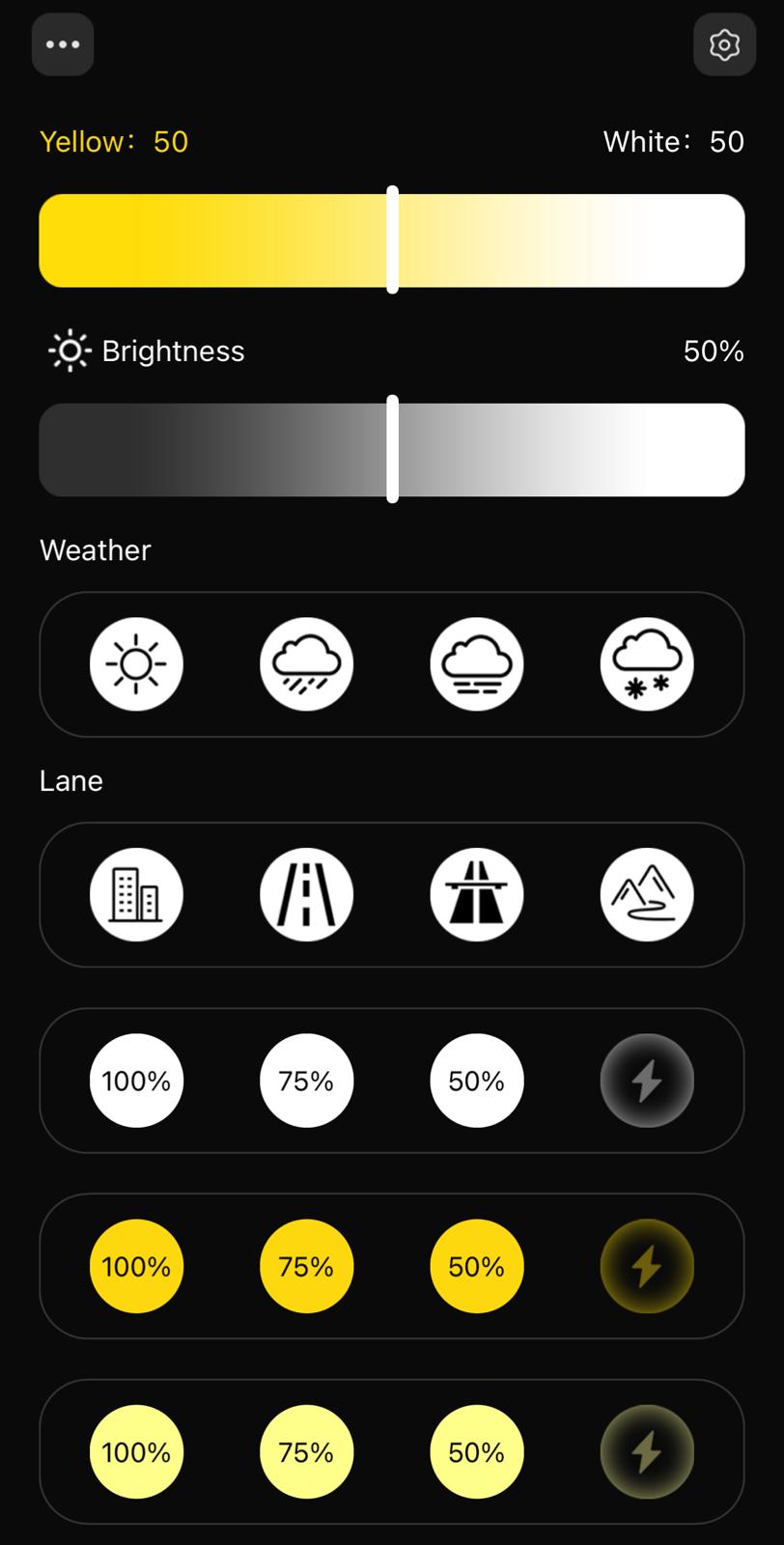Open the settings gear

724,44
